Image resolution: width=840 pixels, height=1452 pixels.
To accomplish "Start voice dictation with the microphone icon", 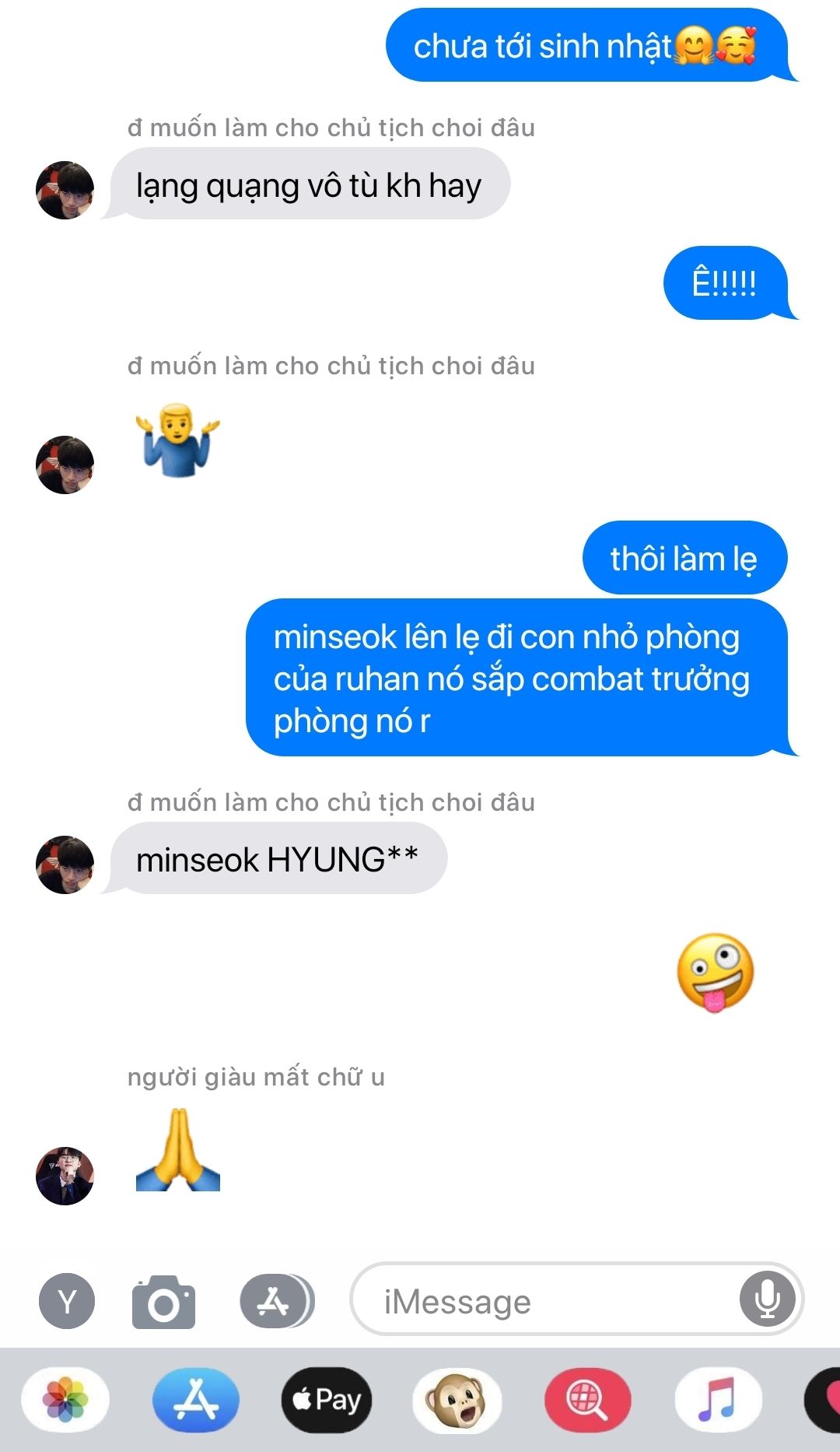I will [x=767, y=1299].
